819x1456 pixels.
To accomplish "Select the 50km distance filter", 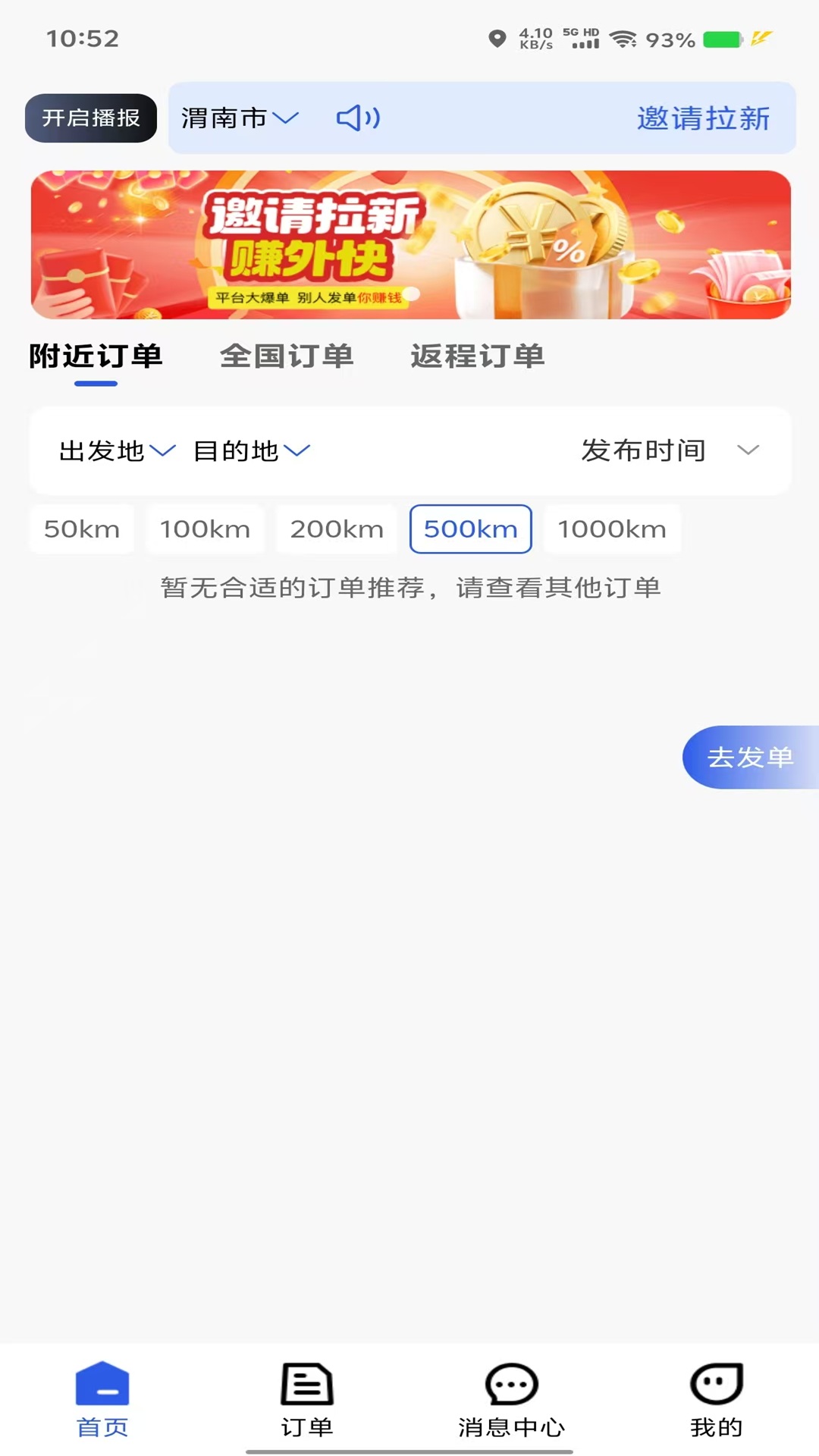I will click(x=81, y=529).
